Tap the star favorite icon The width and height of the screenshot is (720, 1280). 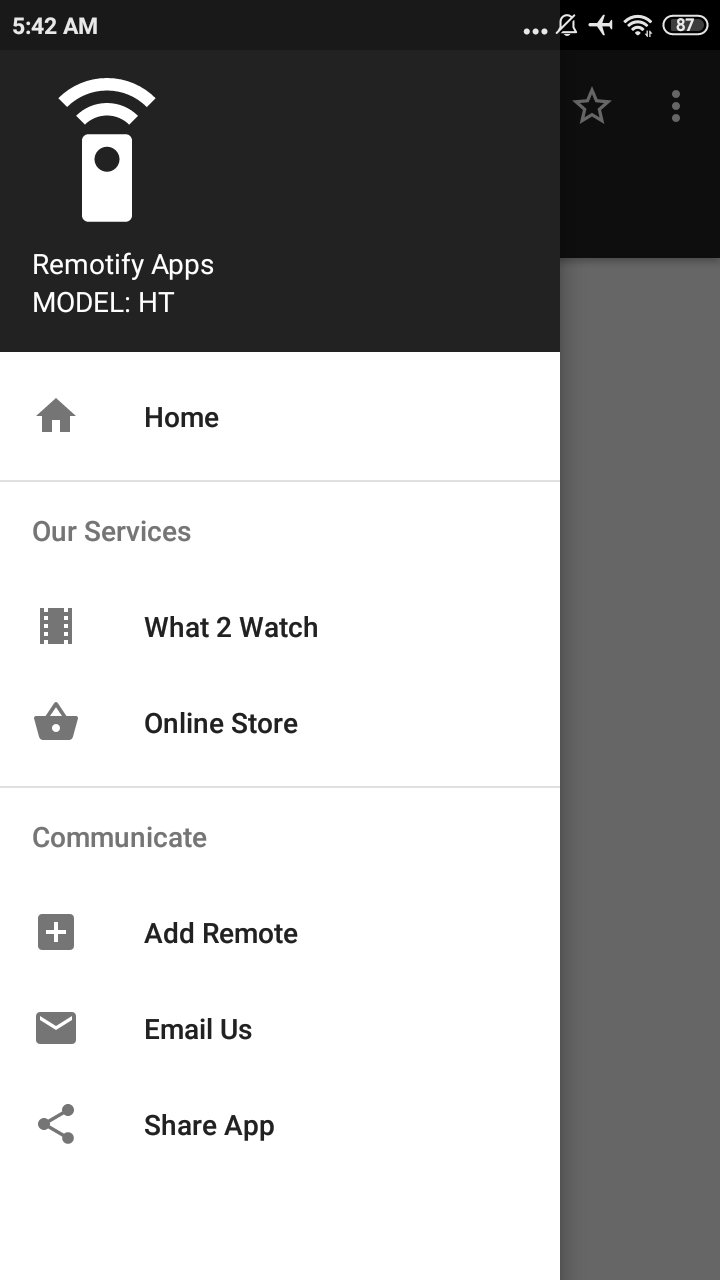(592, 106)
